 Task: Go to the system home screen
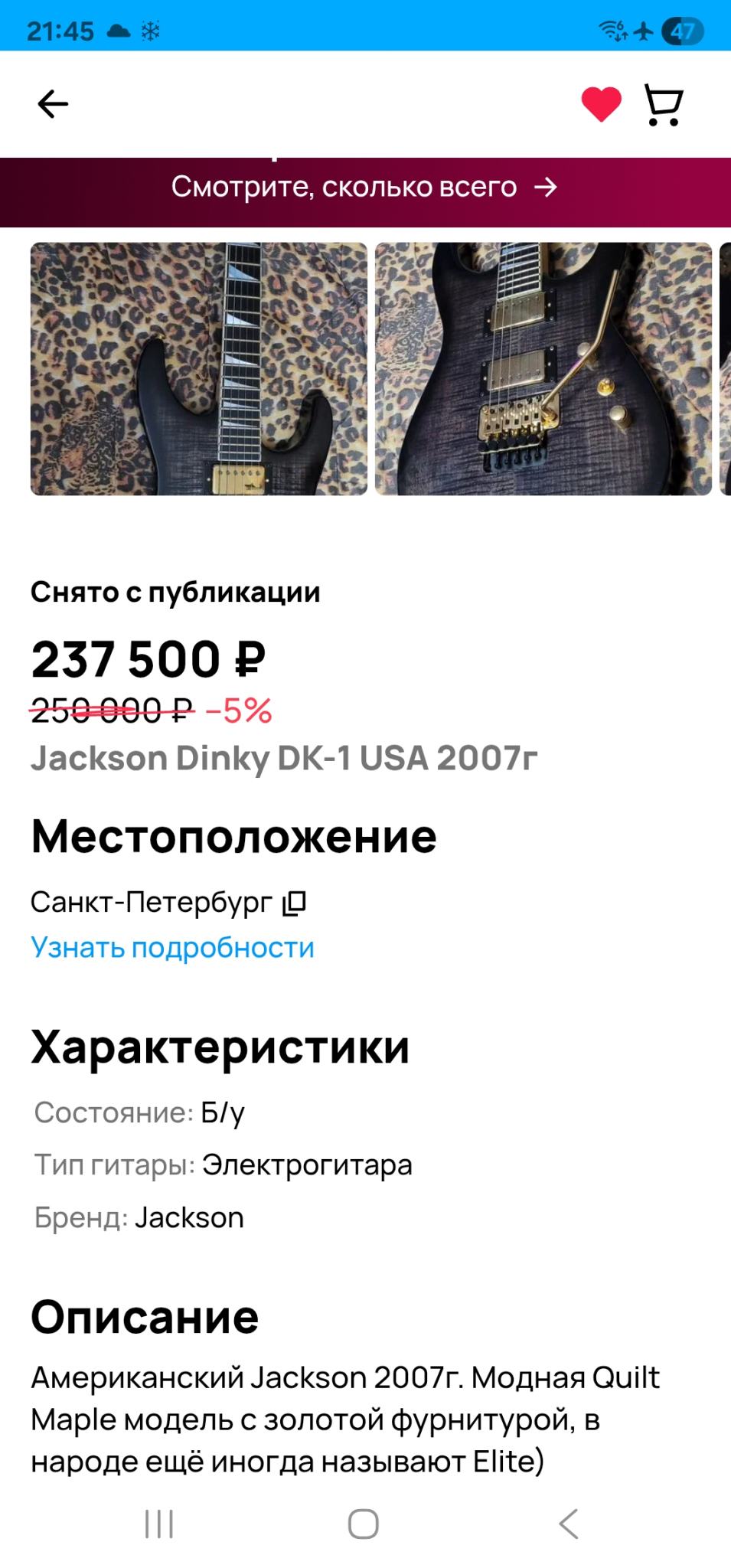coord(364,1524)
